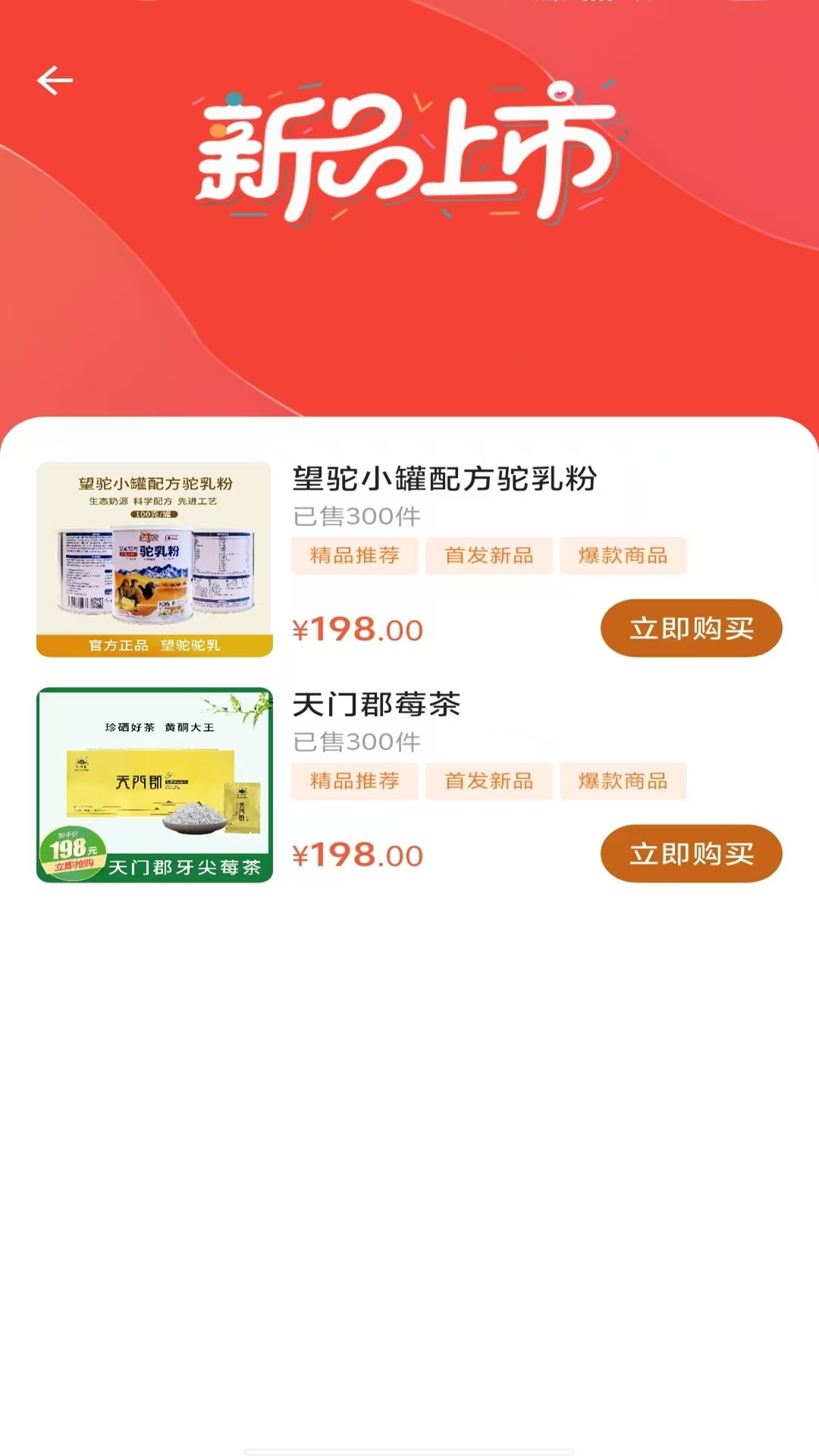Tap the ¥198.00 price of the berry tea

tap(356, 854)
